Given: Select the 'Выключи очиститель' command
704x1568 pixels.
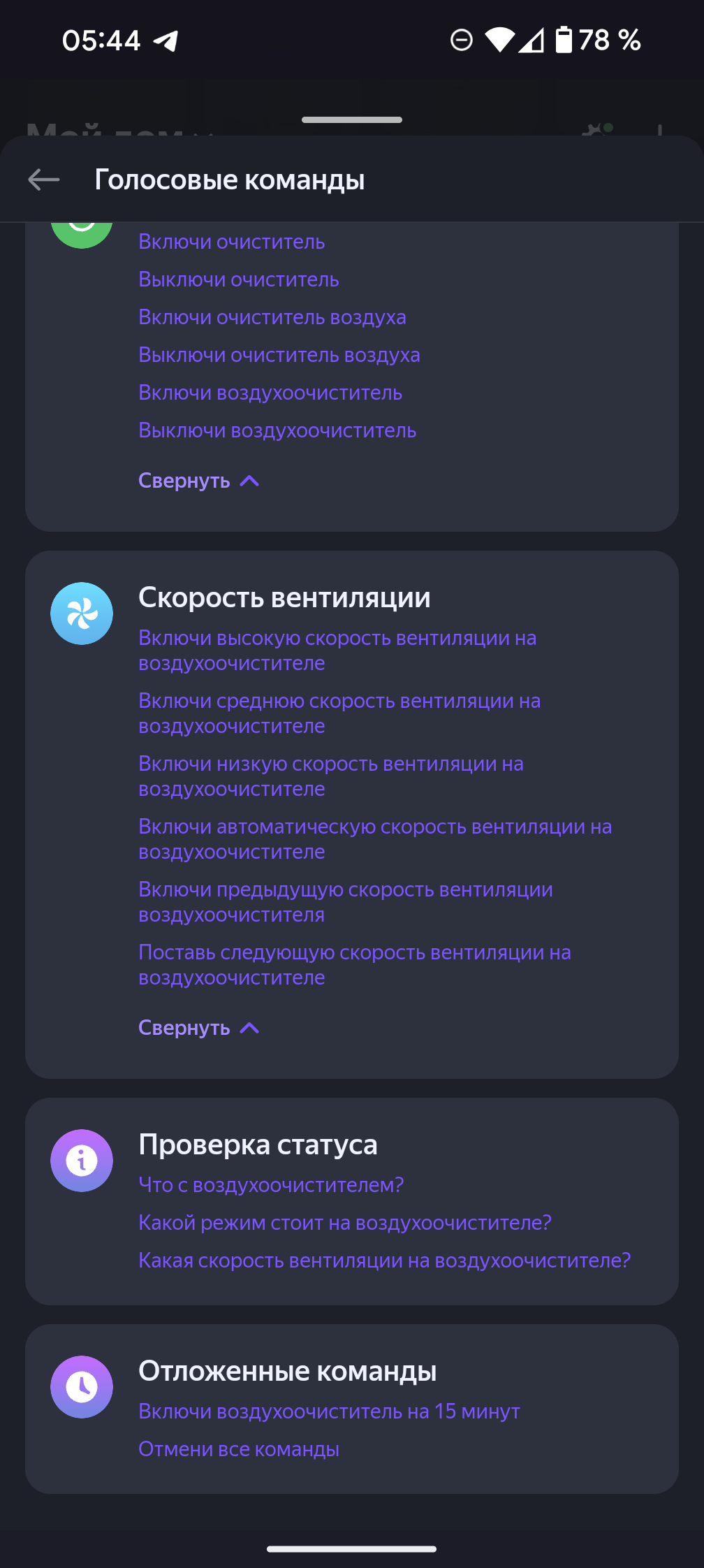Looking at the screenshot, I should [x=239, y=280].
